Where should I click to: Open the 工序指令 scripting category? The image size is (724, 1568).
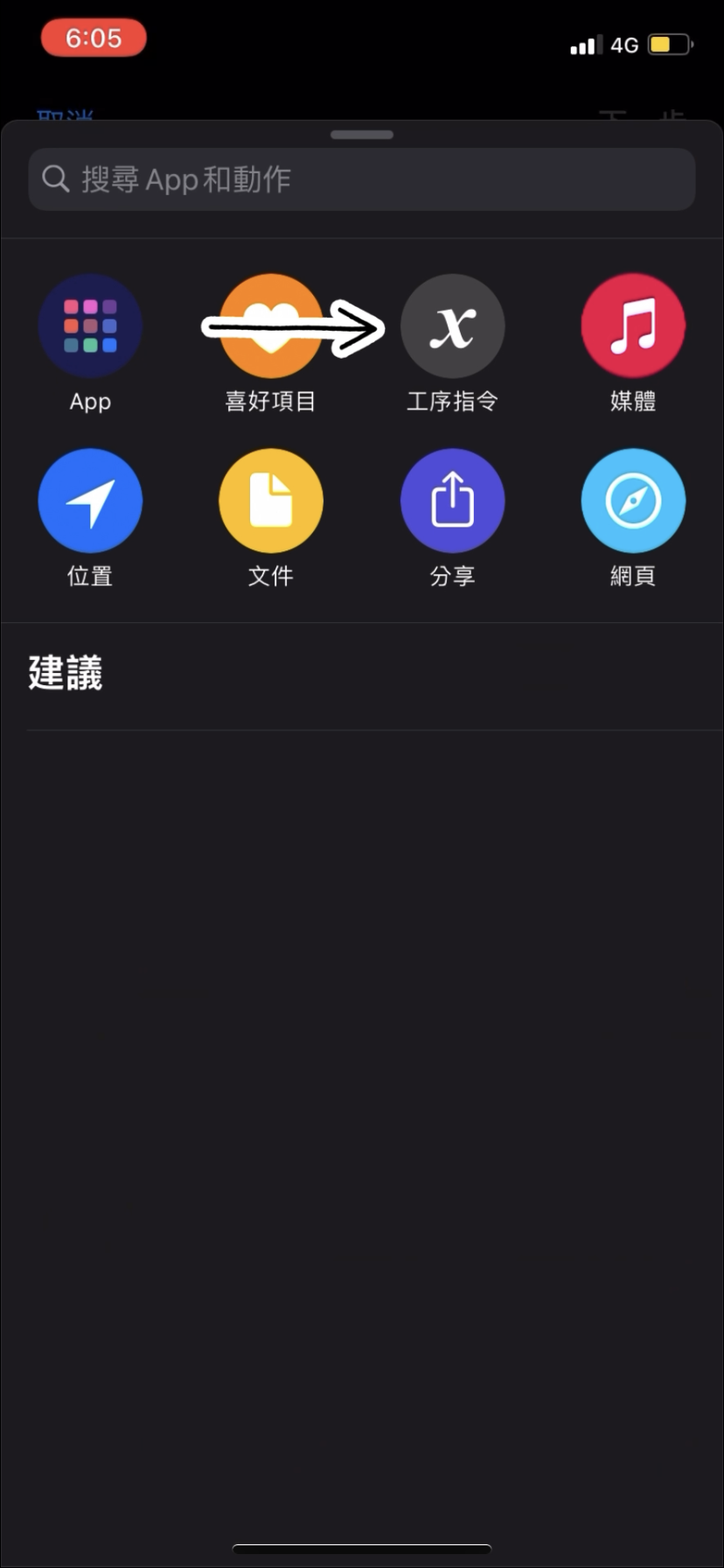[x=452, y=326]
